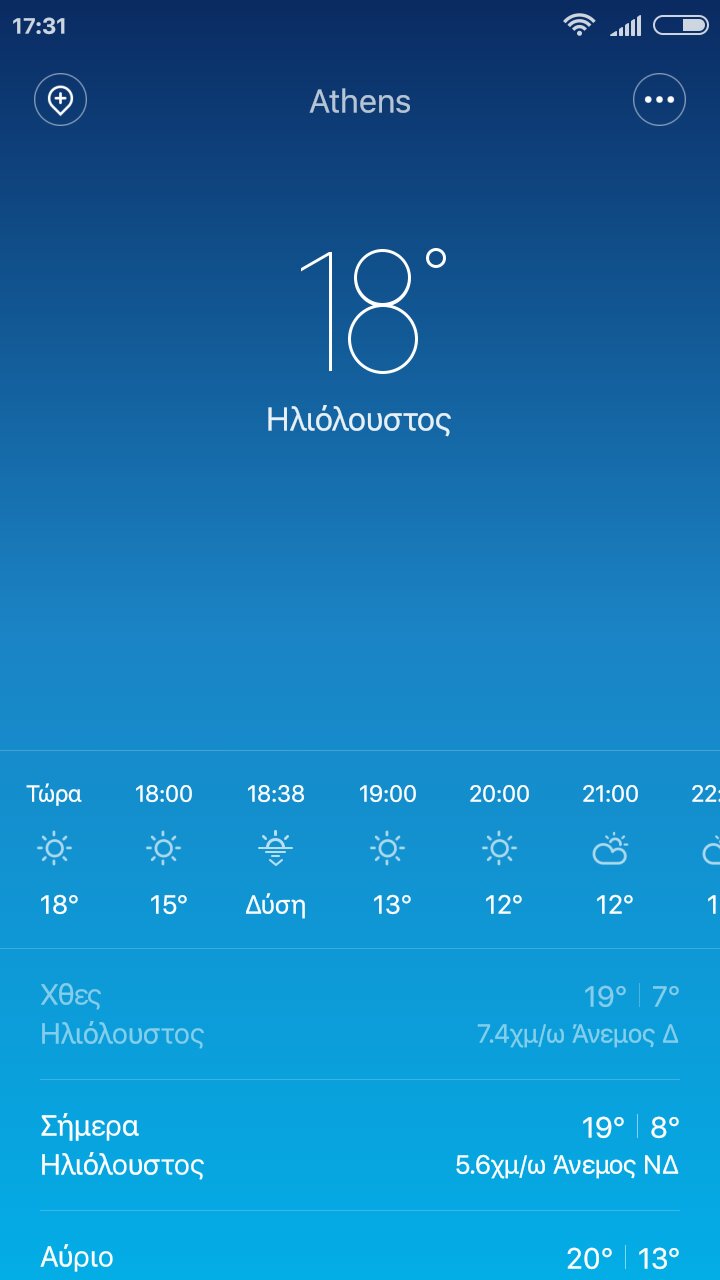This screenshot has width=720, height=1280.
Task: Open today's forecast row Σήμερα
Action: (x=360, y=1145)
